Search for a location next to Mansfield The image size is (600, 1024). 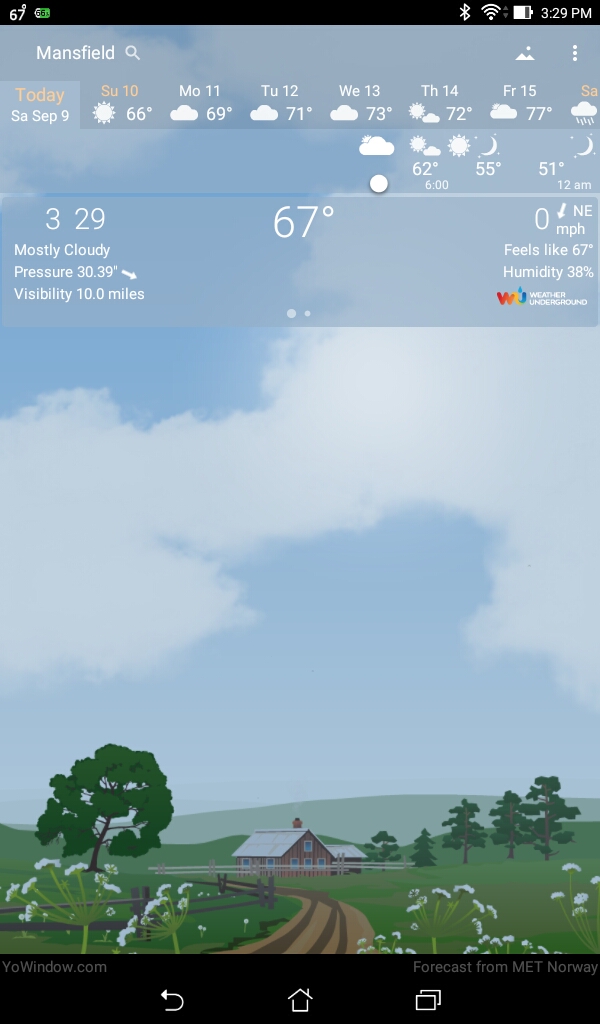[x=133, y=53]
